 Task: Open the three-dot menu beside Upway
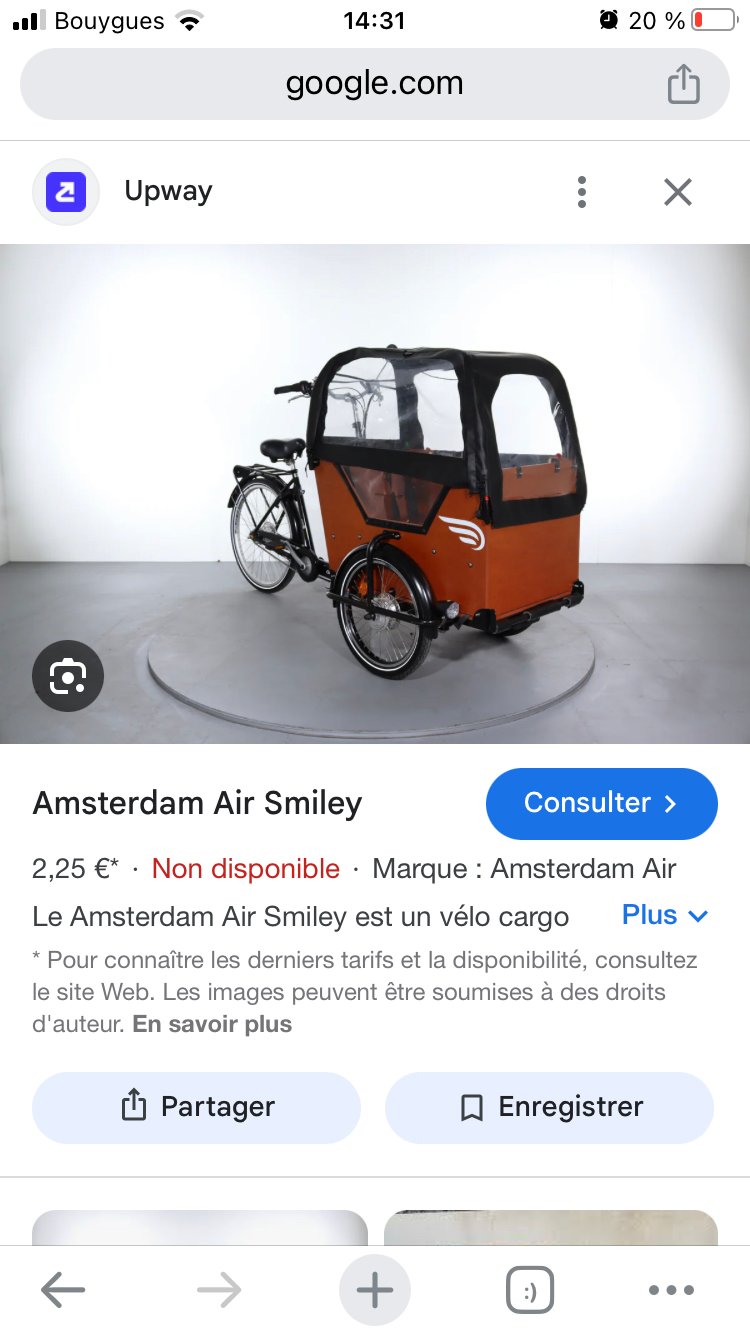pyautogui.click(x=581, y=192)
